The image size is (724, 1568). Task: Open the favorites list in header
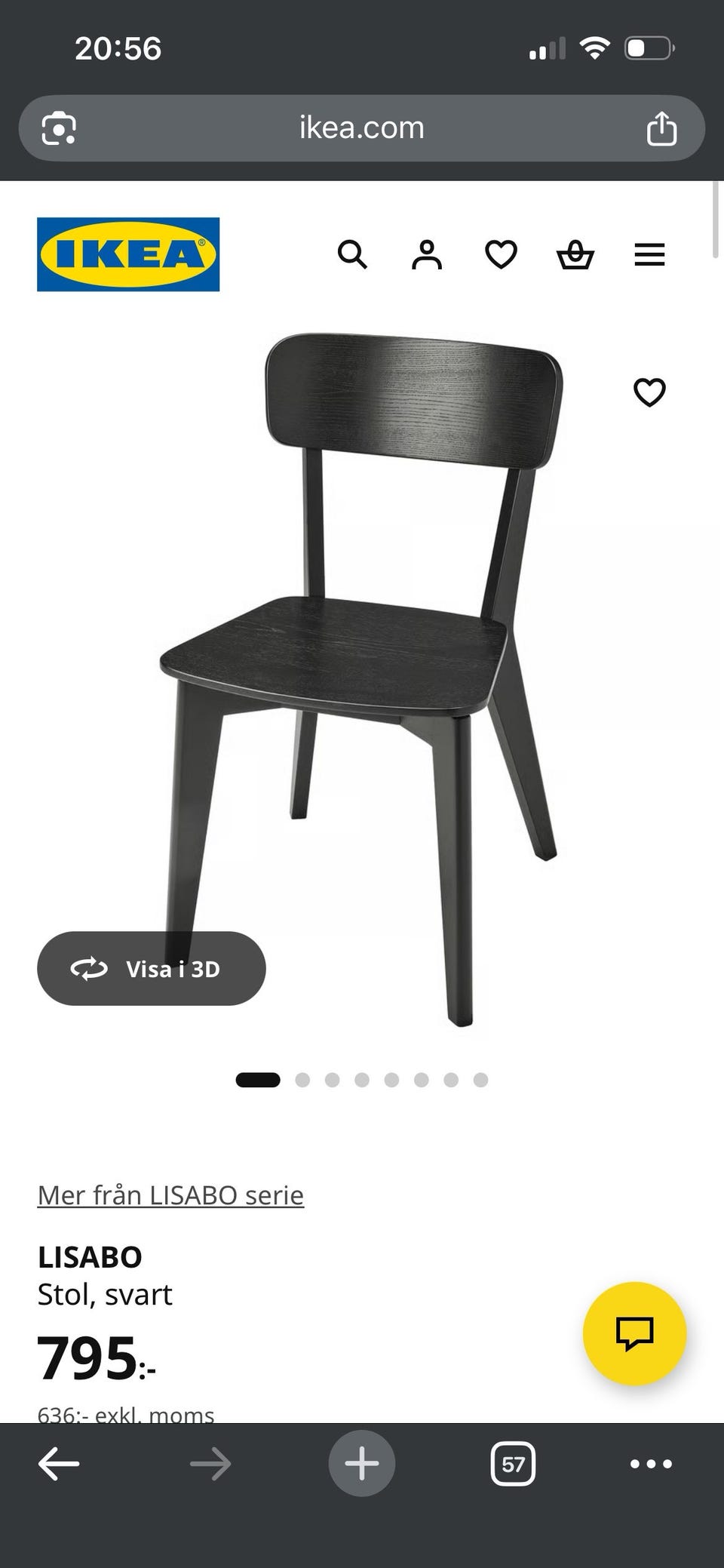tap(501, 255)
